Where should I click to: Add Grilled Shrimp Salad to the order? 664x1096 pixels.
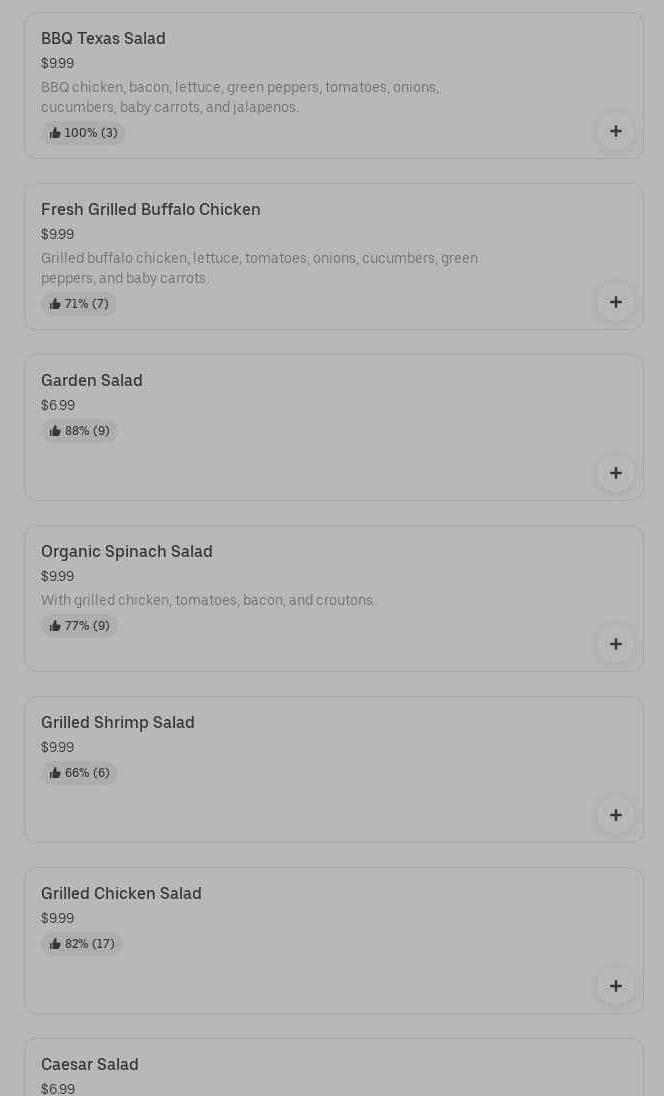tap(615, 815)
